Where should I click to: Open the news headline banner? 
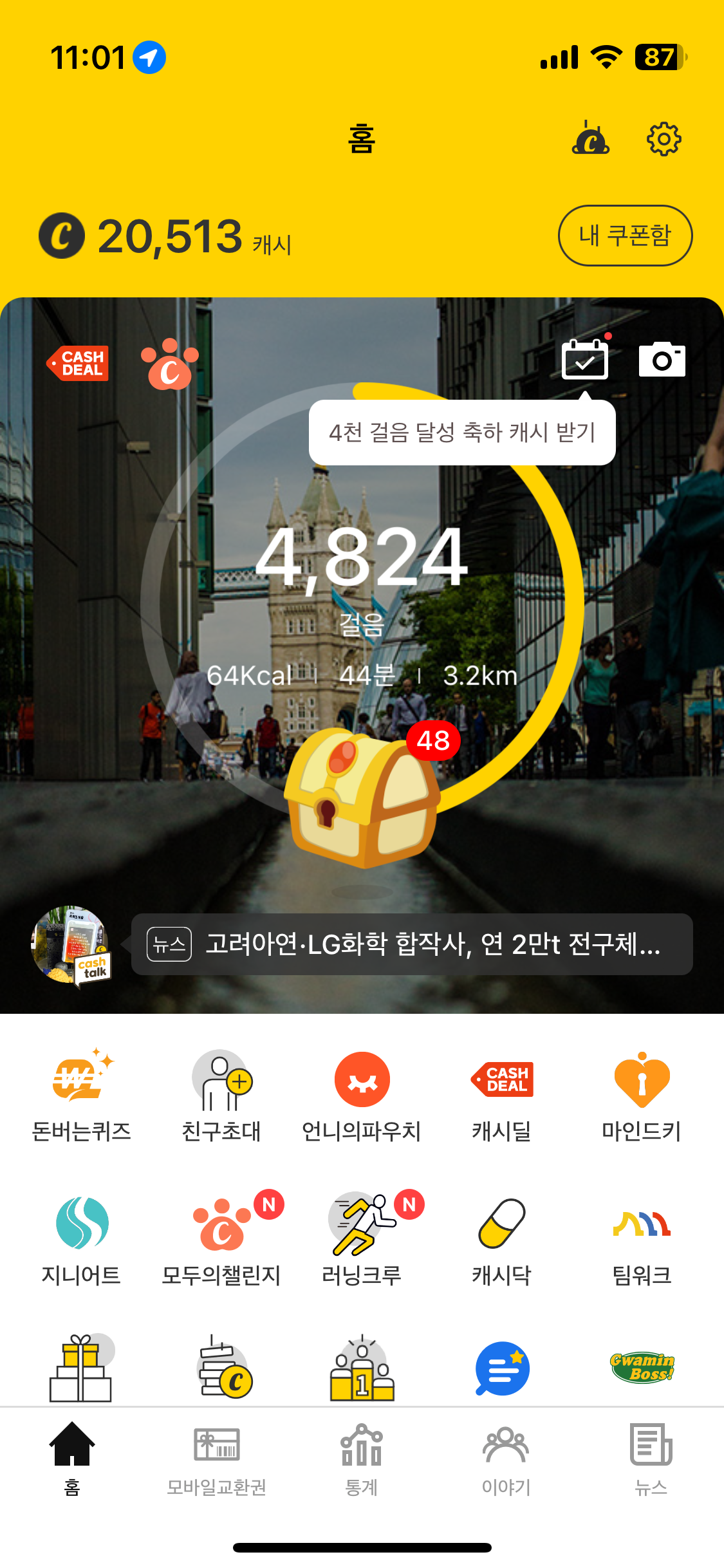412,944
